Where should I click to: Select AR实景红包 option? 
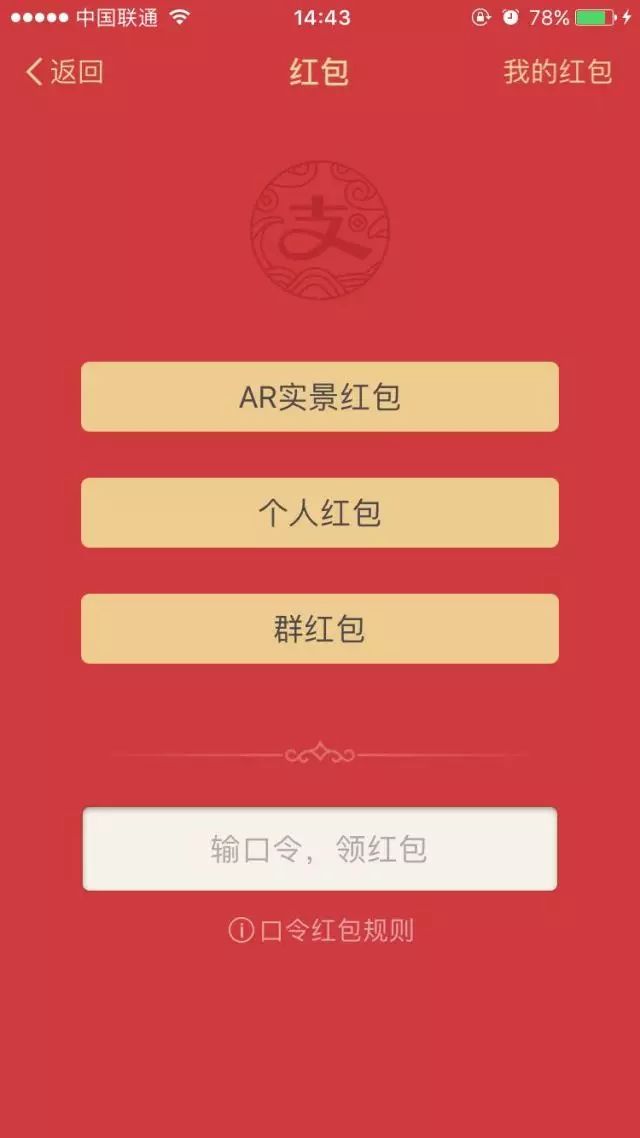[319, 397]
